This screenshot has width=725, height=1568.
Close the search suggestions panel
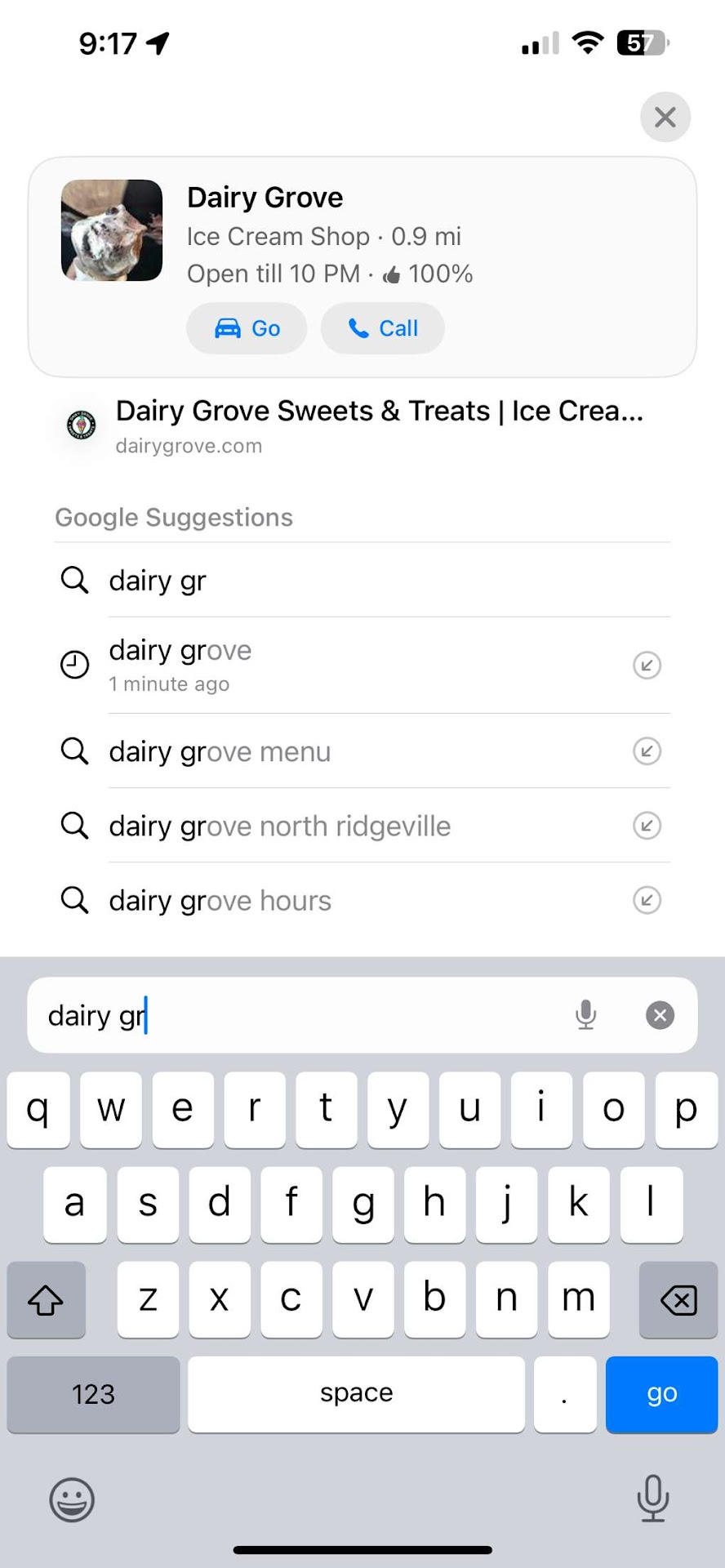[x=665, y=117]
